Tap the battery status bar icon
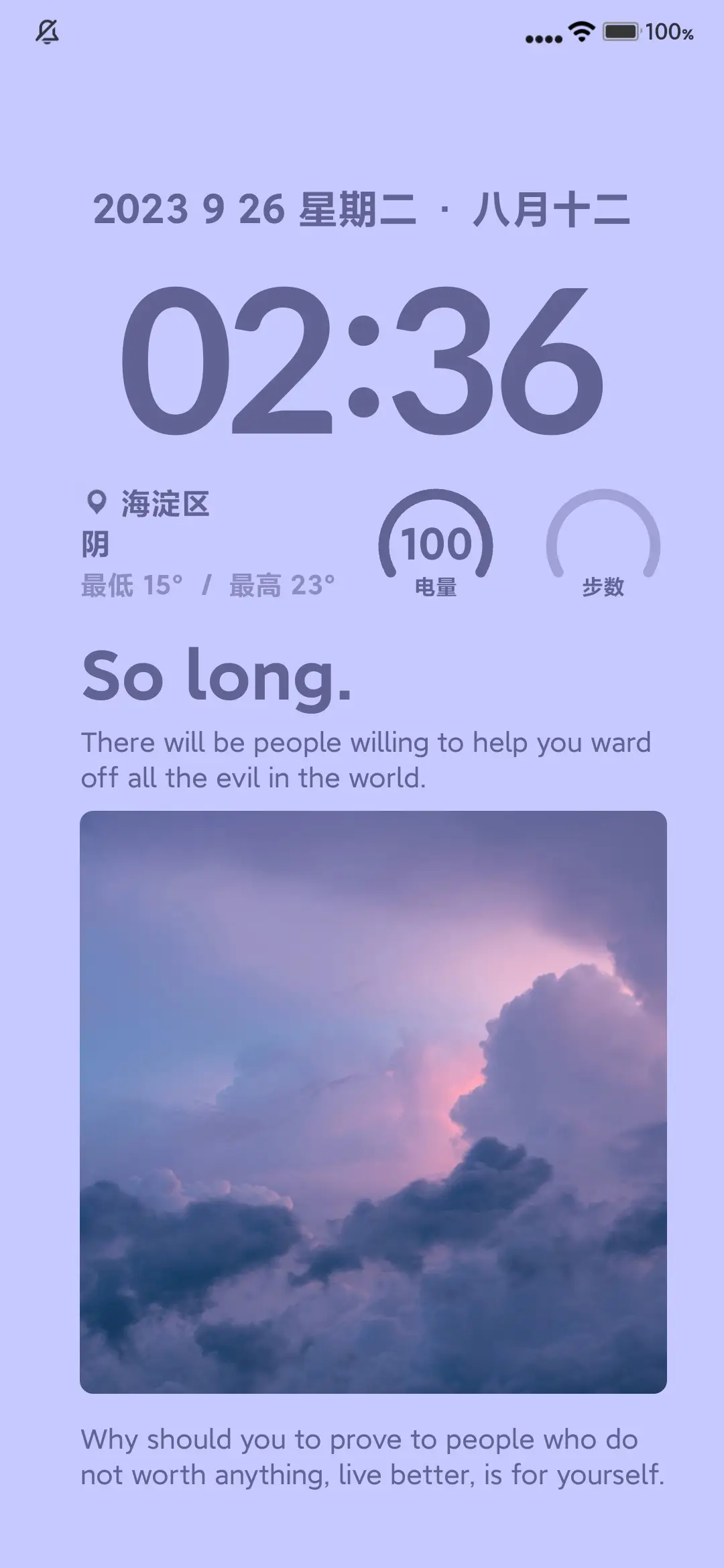The width and height of the screenshot is (724, 1568). tap(620, 31)
